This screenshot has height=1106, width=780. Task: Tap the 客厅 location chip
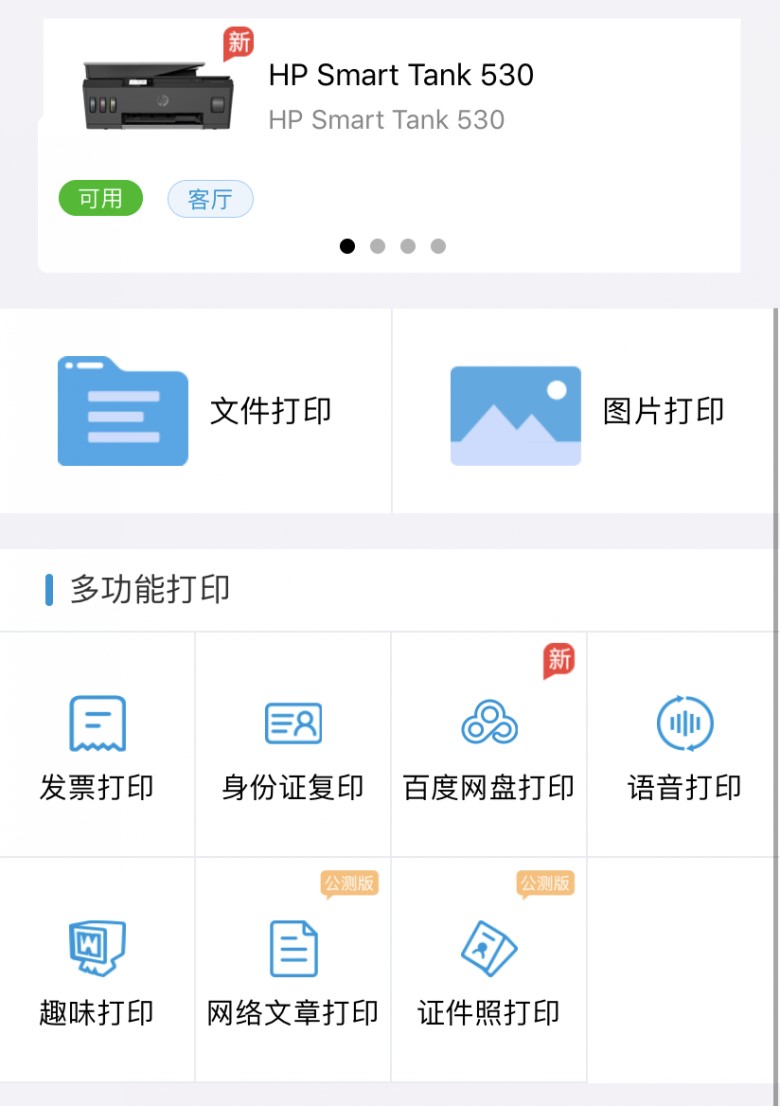[x=210, y=199]
